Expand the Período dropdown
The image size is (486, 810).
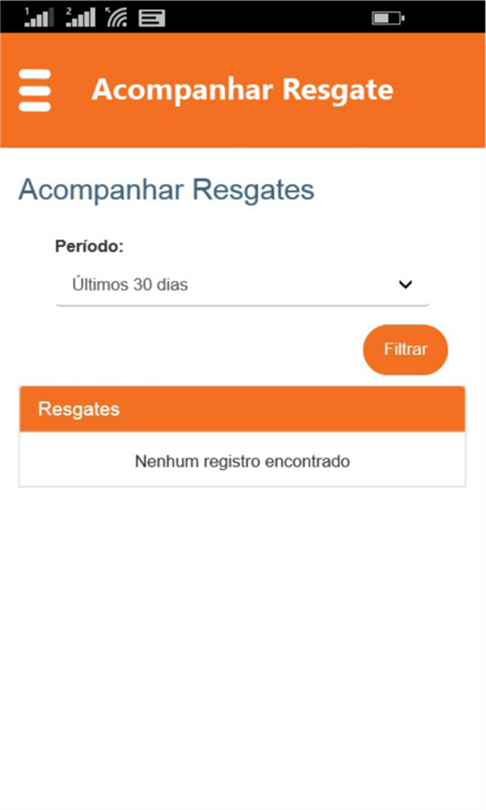click(x=242, y=284)
